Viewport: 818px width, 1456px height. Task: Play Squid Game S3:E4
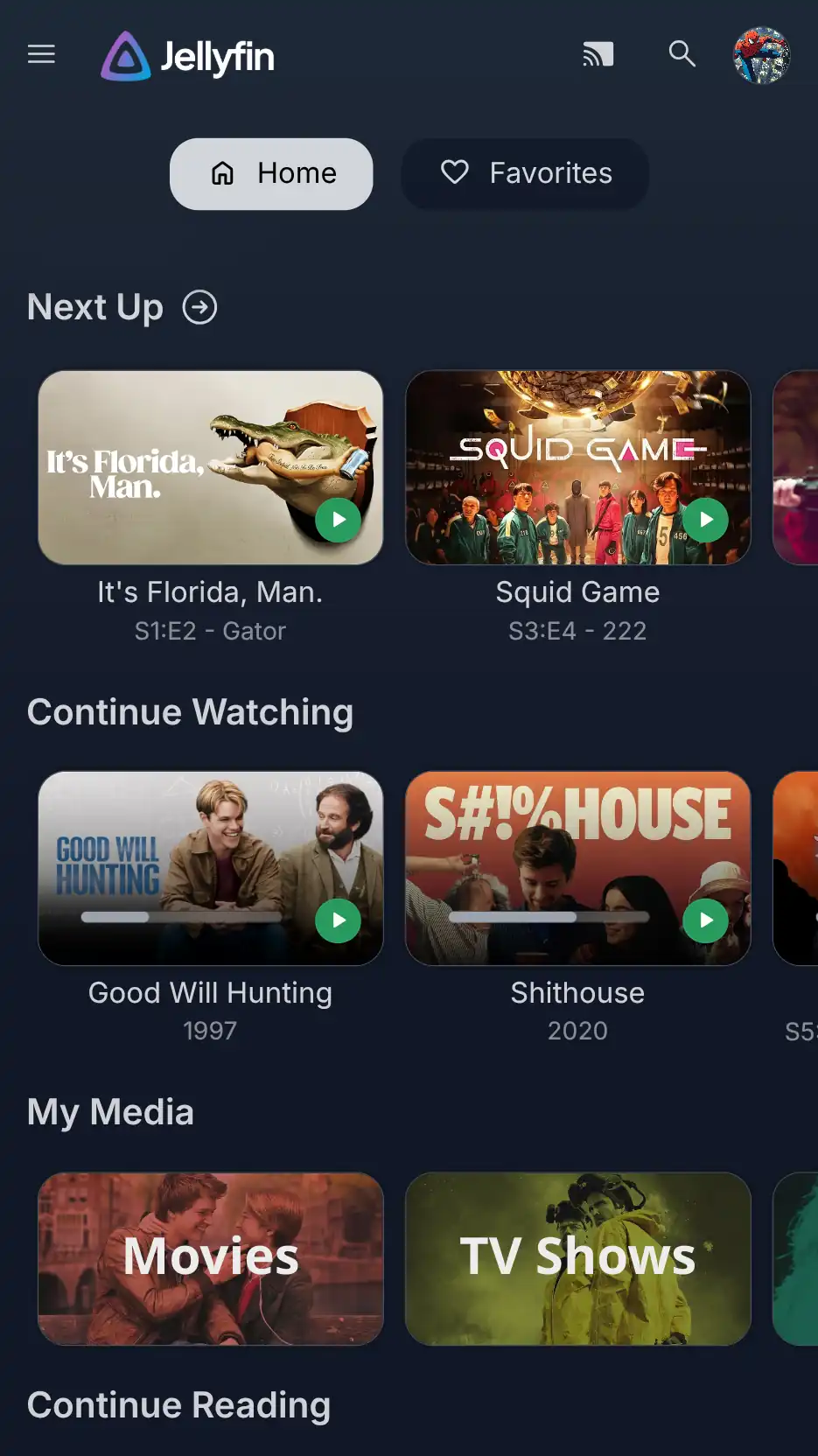[x=706, y=520]
